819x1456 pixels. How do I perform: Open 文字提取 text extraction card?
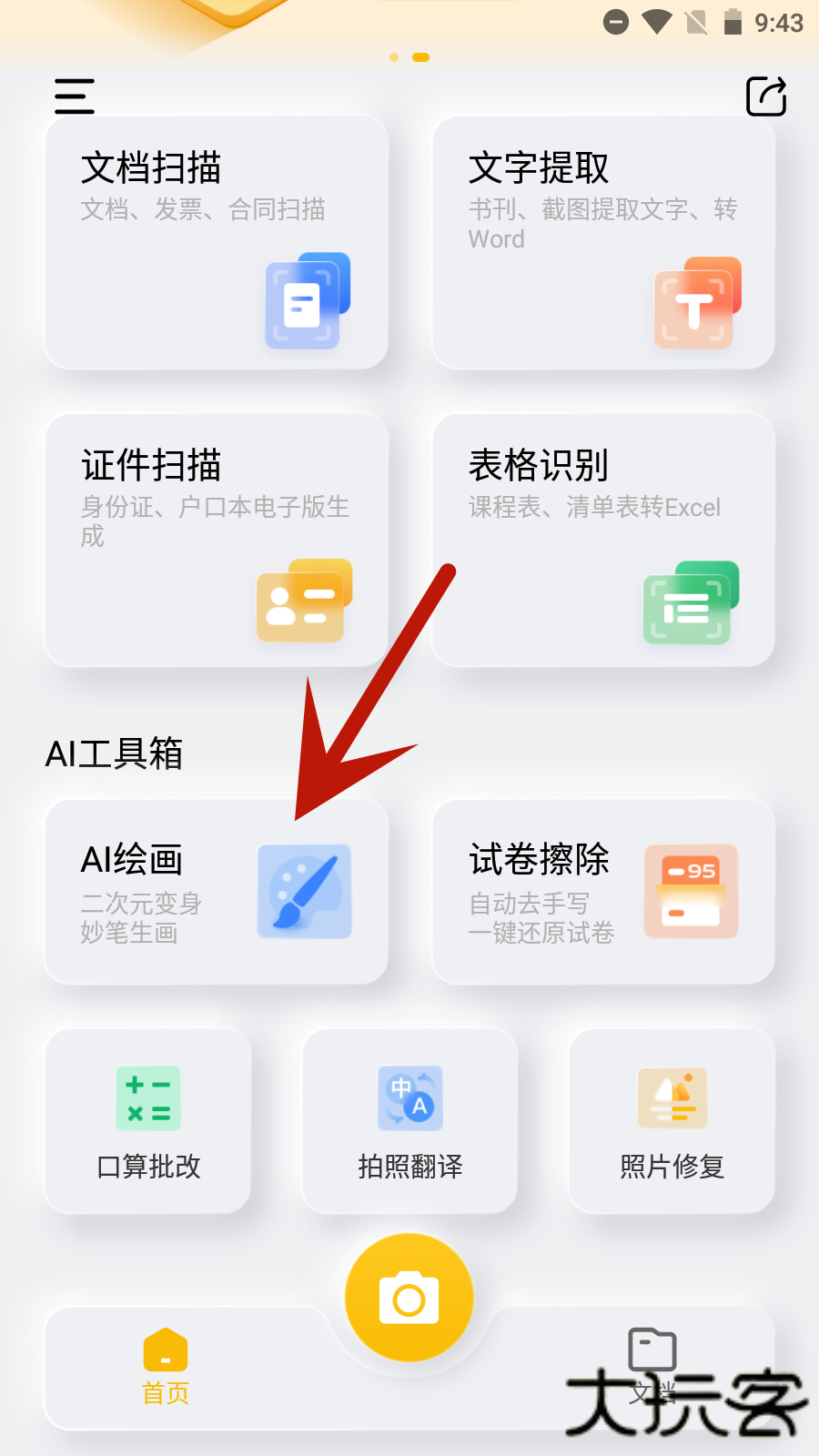pyautogui.click(x=603, y=243)
